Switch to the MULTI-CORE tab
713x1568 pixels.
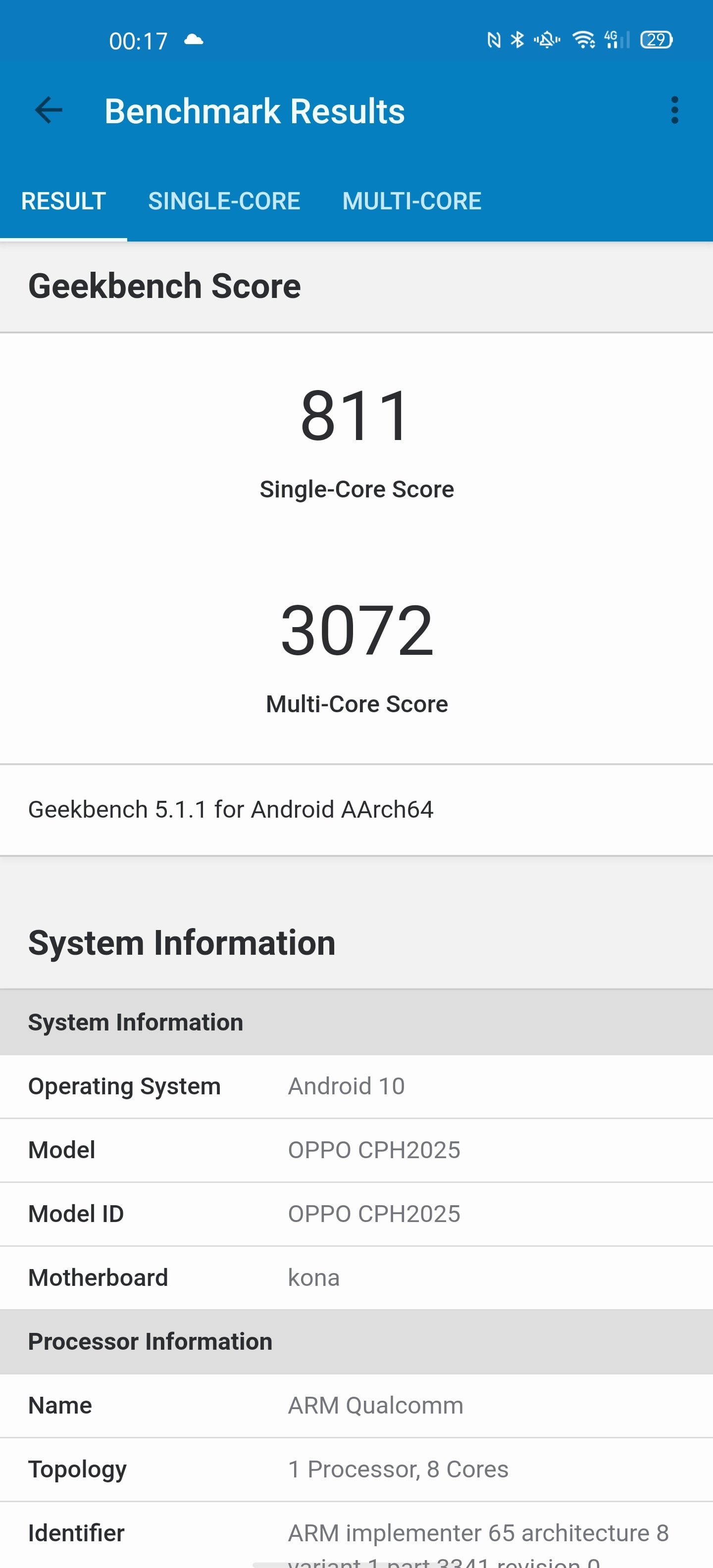coord(411,201)
